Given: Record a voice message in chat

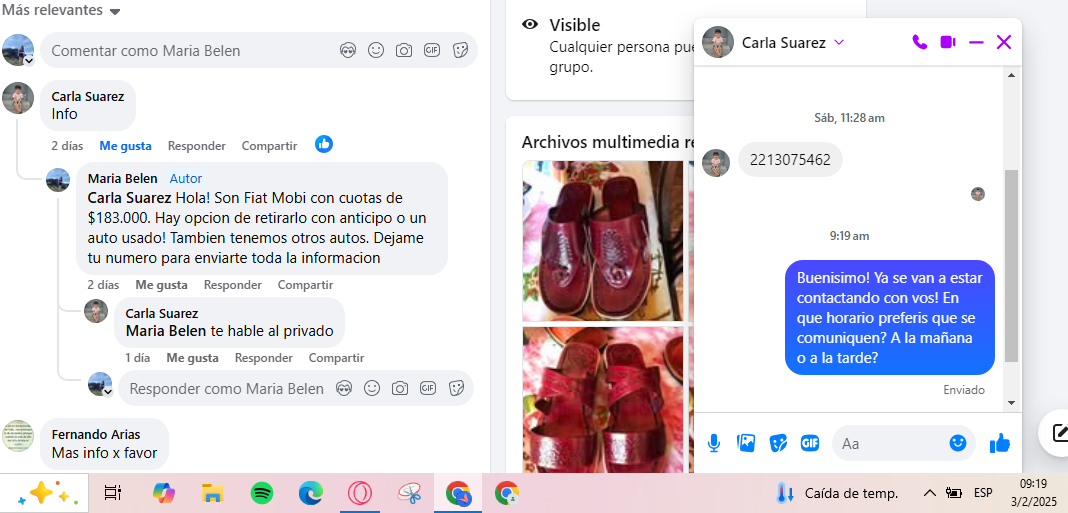Looking at the screenshot, I should 714,443.
